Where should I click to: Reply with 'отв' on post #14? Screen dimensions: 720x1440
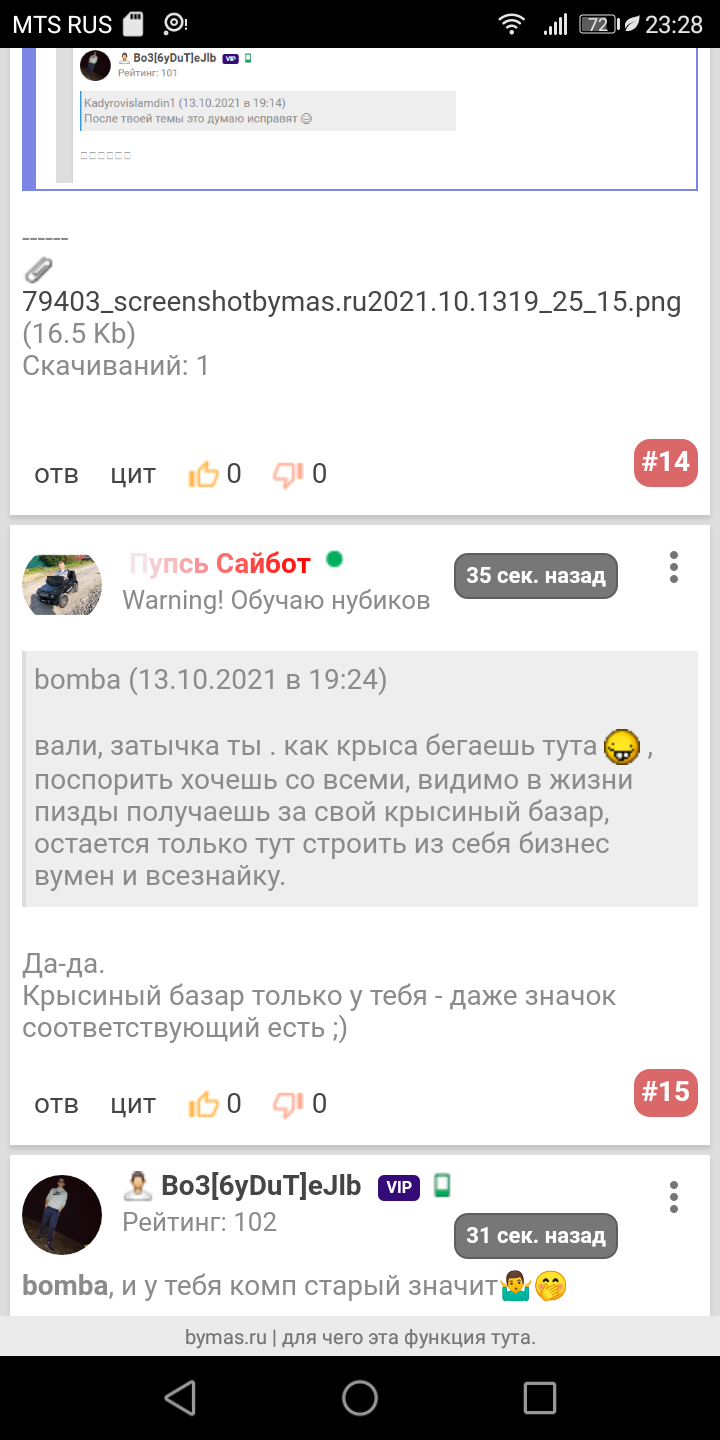(x=56, y=474)
